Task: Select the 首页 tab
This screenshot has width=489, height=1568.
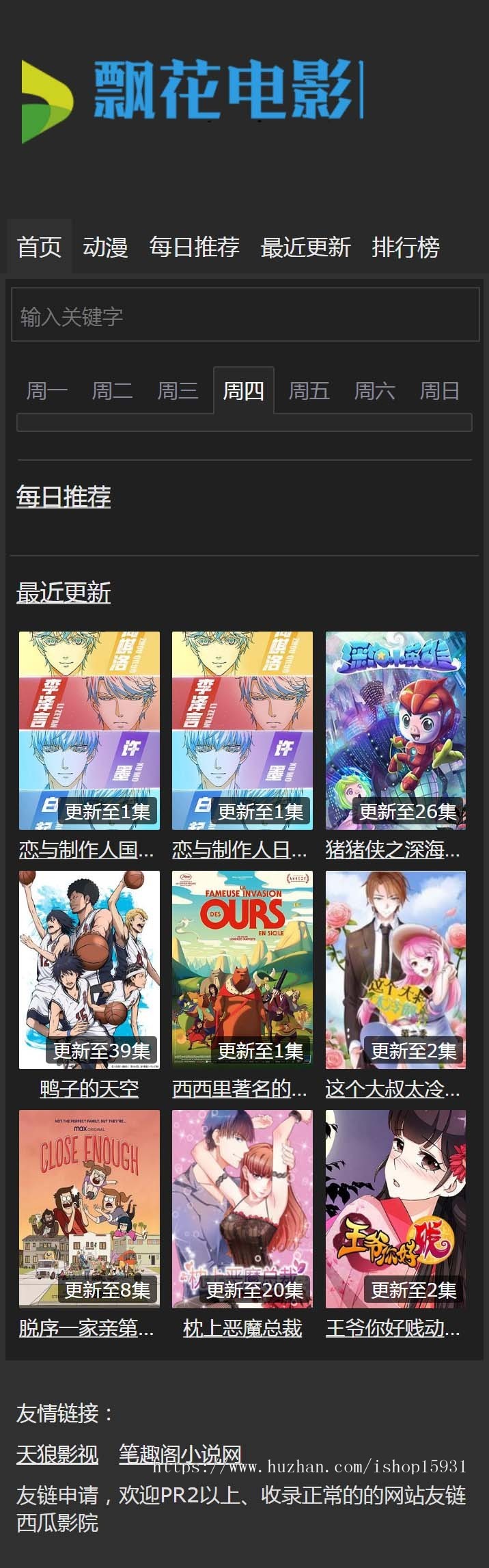Action: point(39,247)
